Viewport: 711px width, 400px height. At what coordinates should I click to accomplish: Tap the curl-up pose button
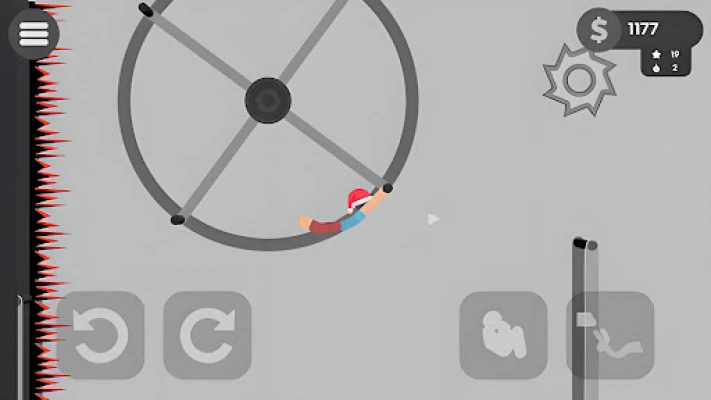point(503,335)
